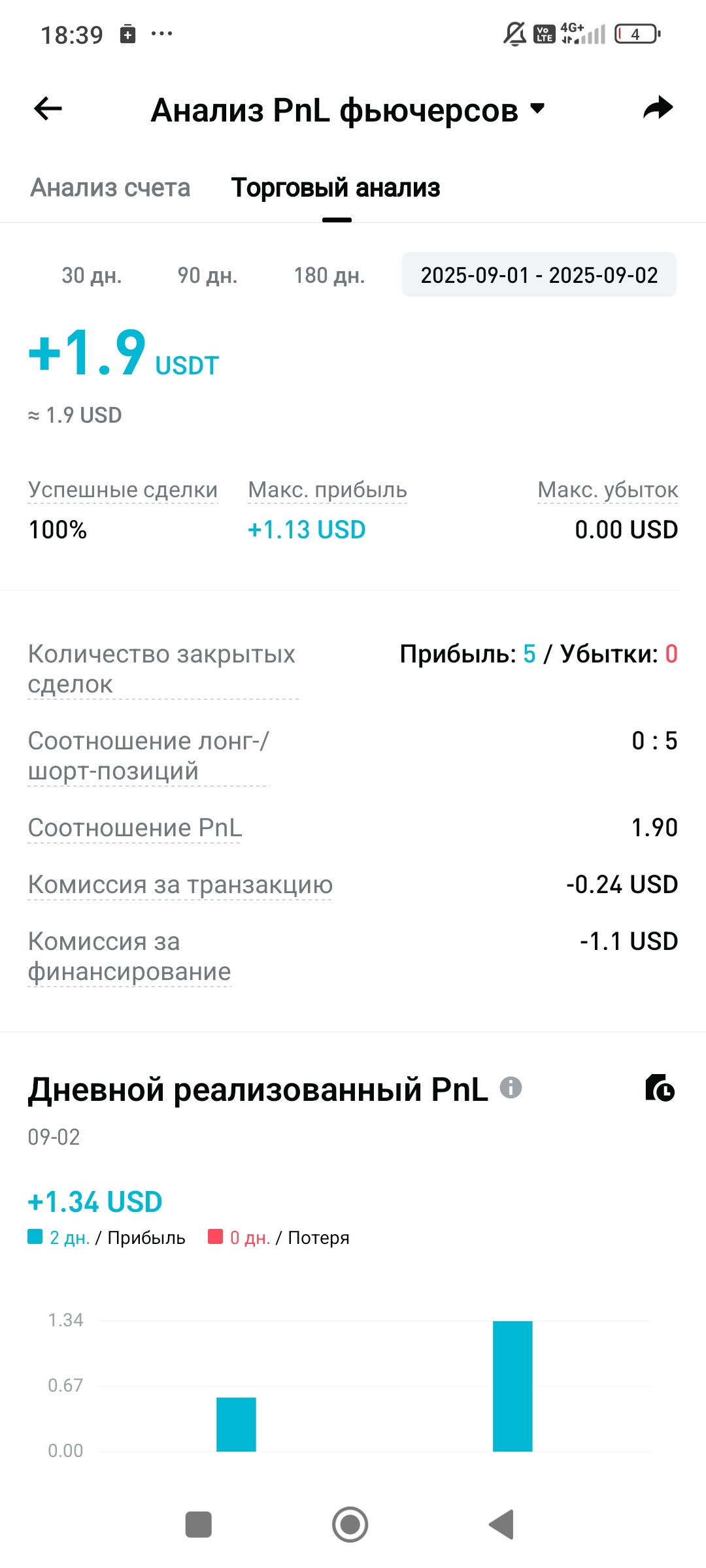
Task: Switch to the Анализ счета tab
Action: 110,188
